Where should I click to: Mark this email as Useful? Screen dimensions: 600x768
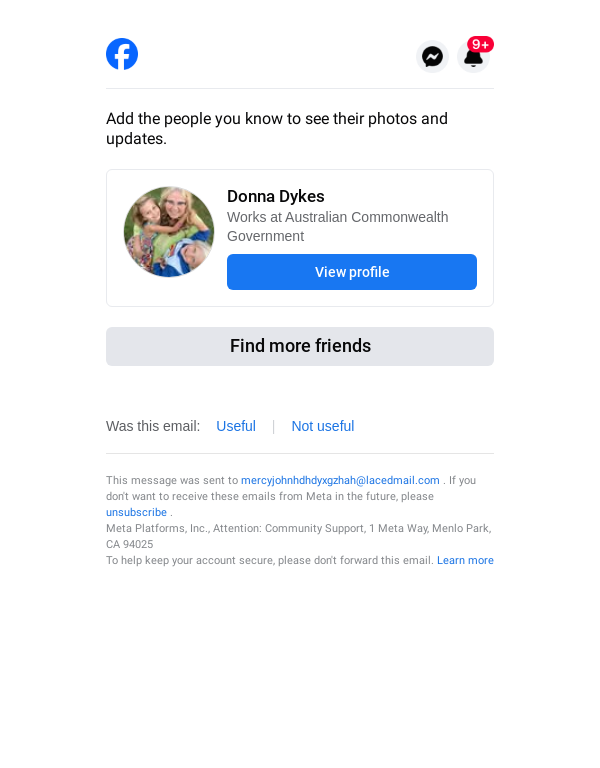point(236,426)
